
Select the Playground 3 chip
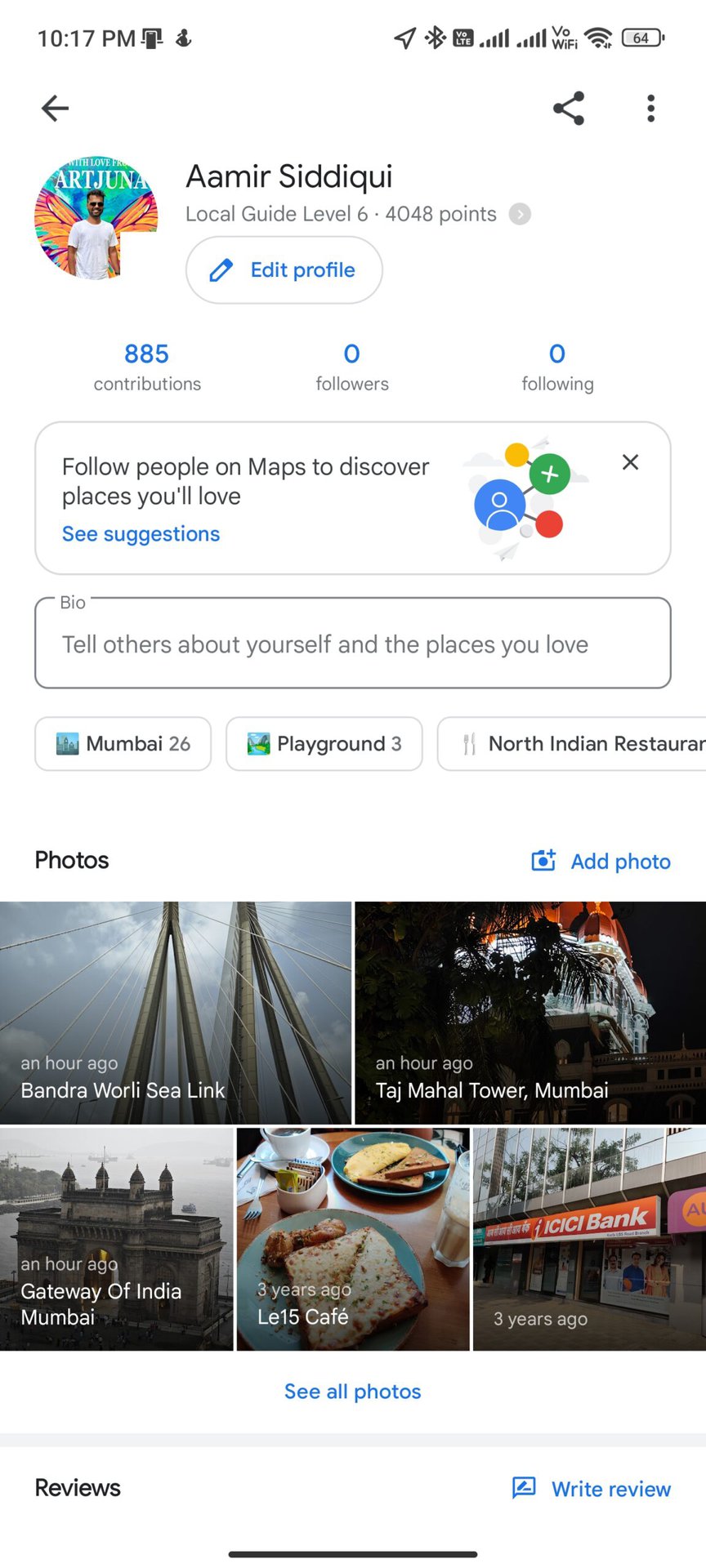(x=324, y=744)
